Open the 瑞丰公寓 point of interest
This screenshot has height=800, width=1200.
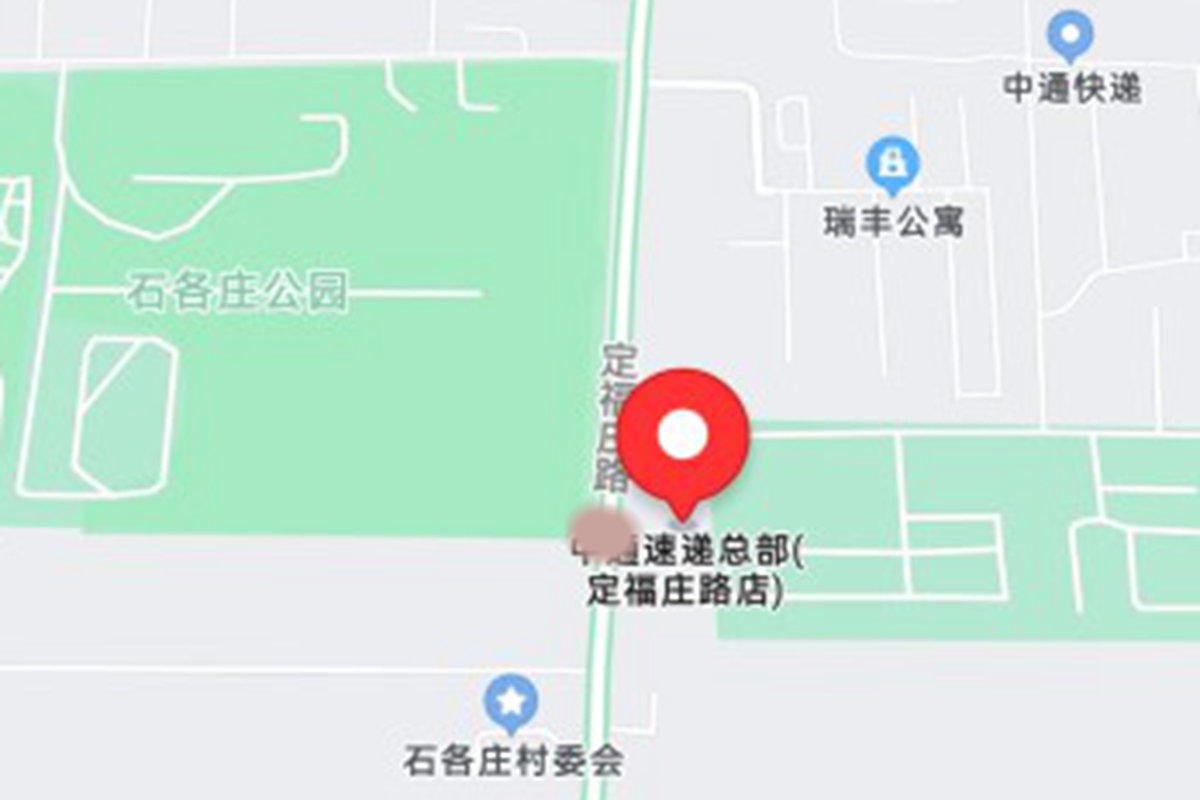tap(893, 163)
